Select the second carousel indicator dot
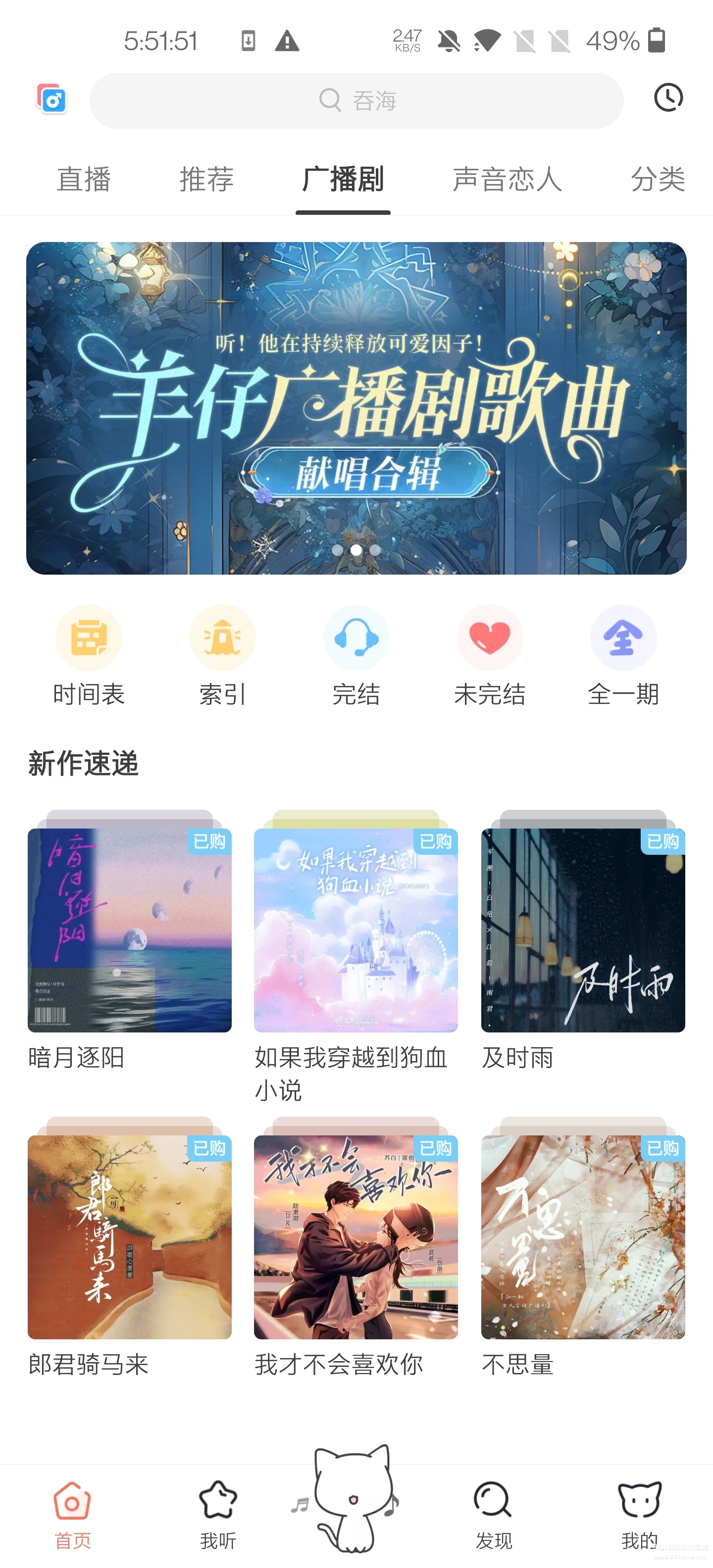Image resolution: width=713 pixels, height=1568 pixels. (x=356, y=550)
